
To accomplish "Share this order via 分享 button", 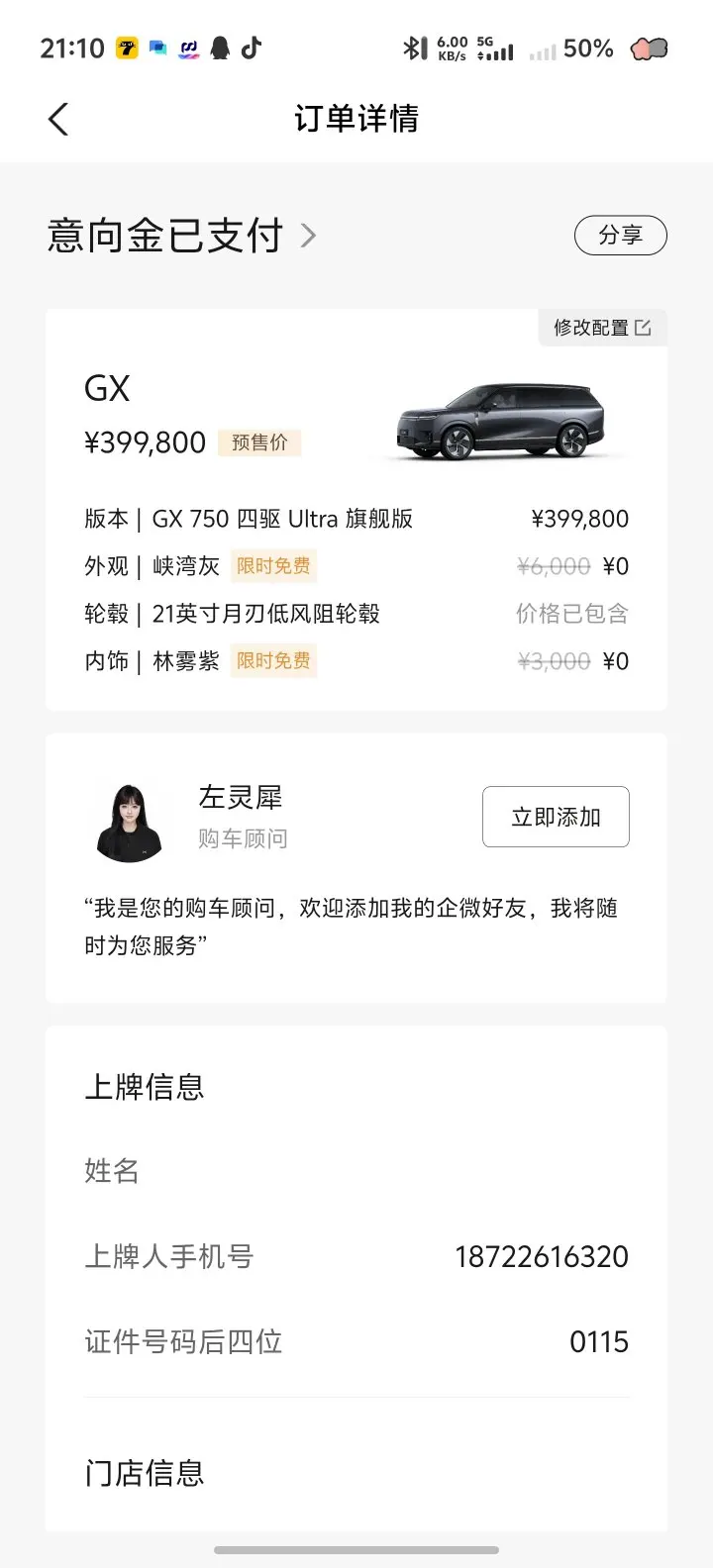I will [620, 236].
